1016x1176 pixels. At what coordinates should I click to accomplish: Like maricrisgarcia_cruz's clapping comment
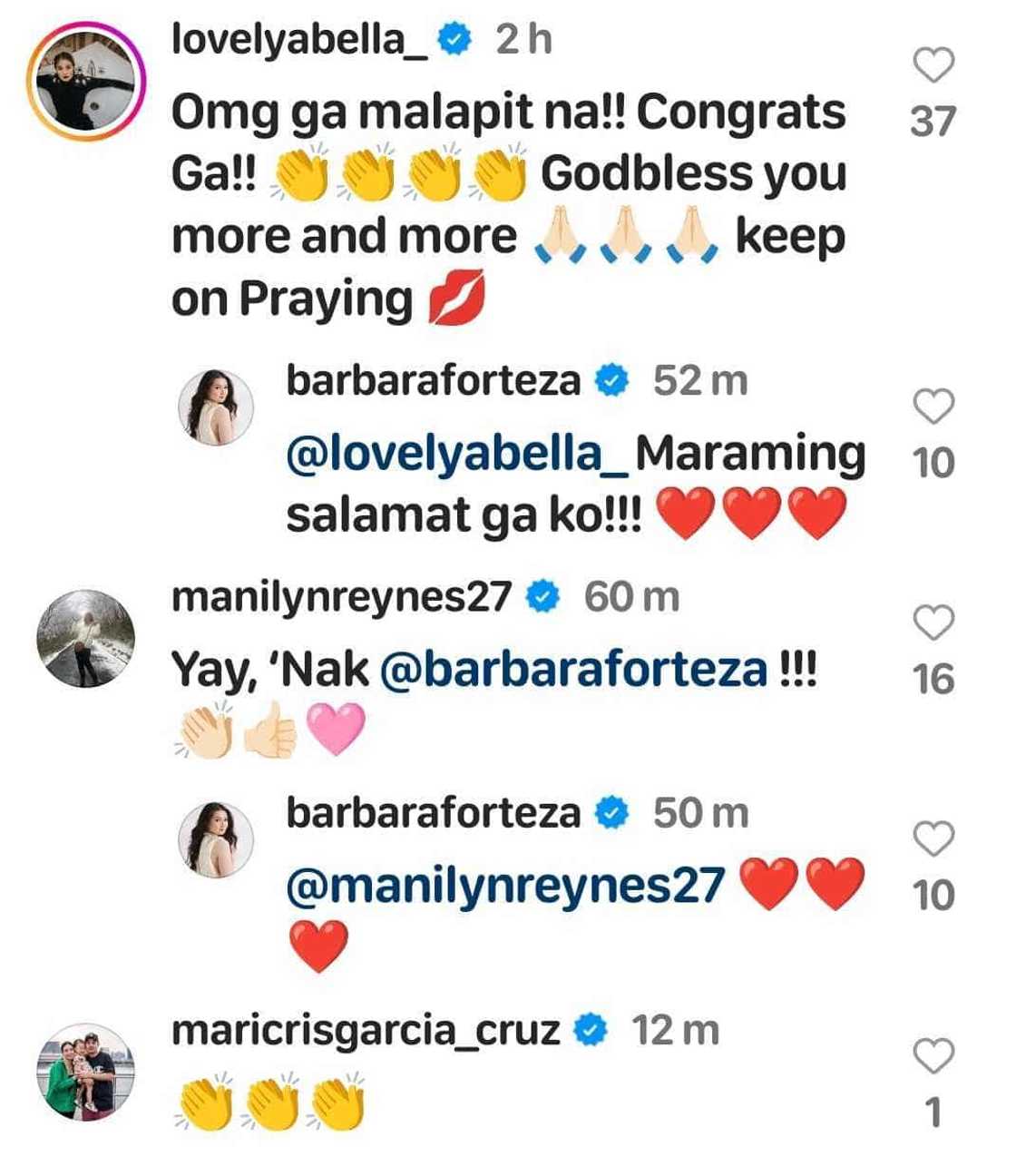tap(933, 1056)
